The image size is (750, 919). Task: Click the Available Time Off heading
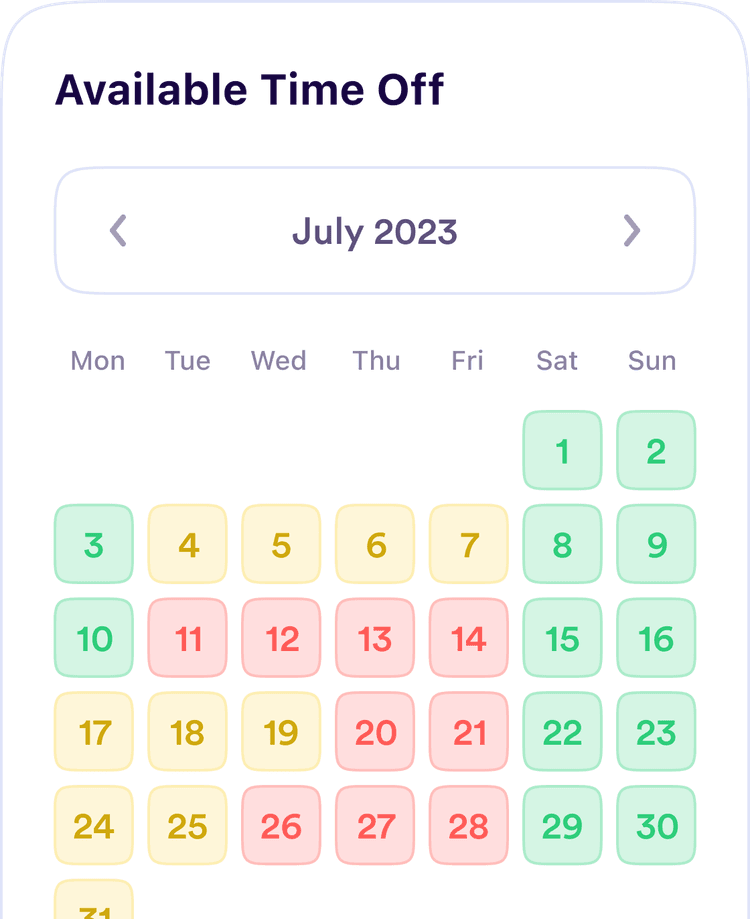coord(250,88)
